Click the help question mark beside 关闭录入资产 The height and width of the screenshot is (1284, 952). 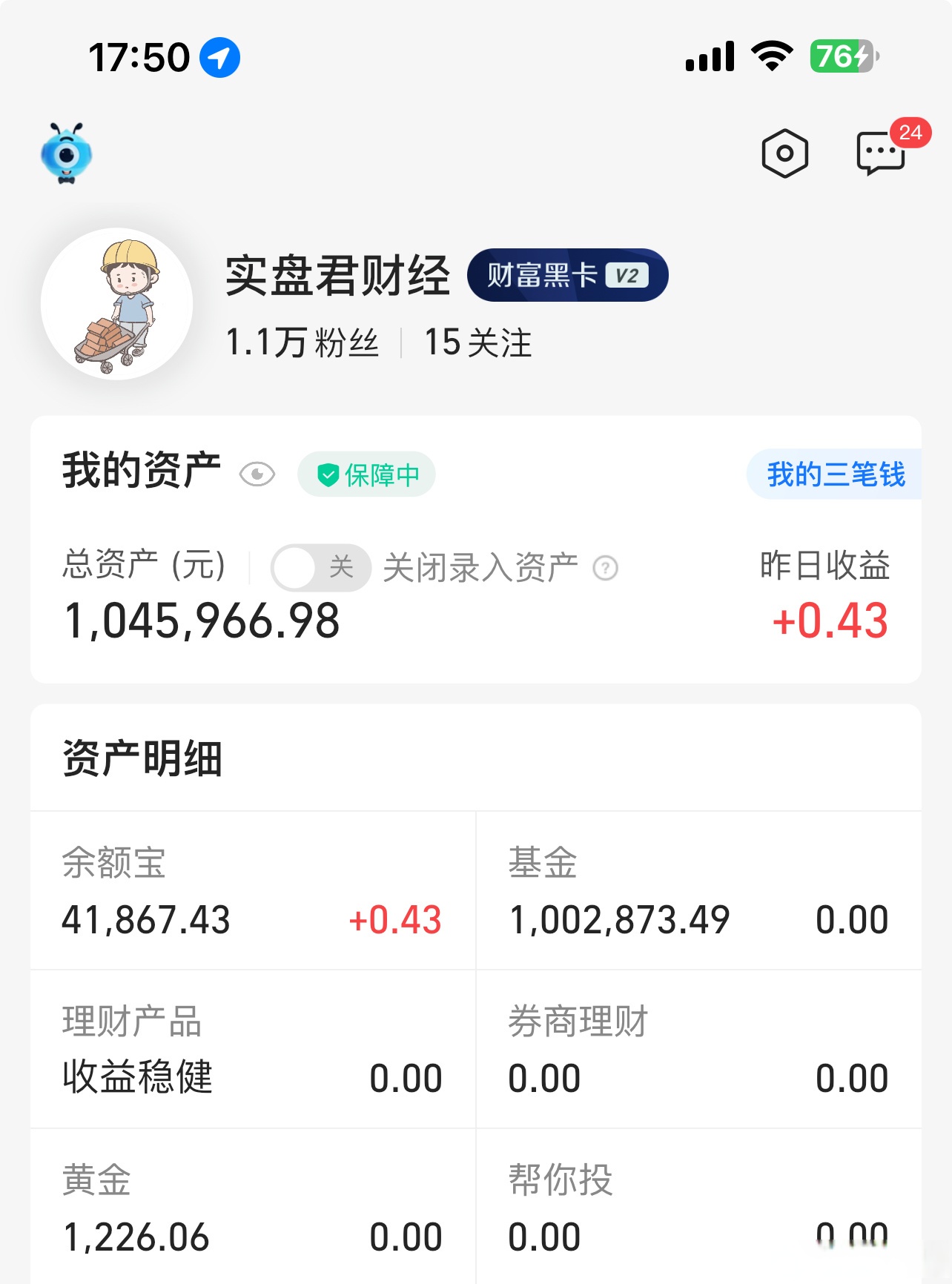coord(606,568)
